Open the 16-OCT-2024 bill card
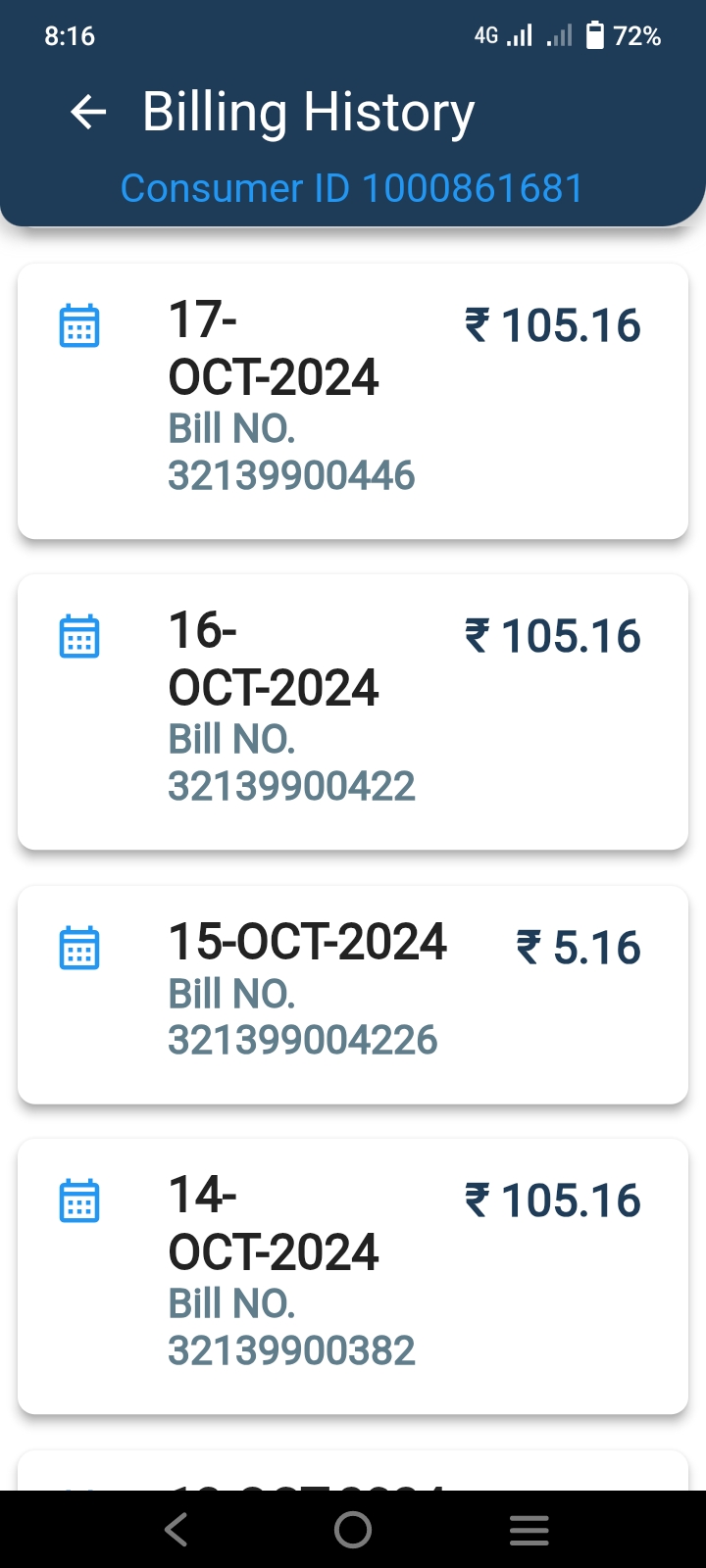The height and width of the screenshot is (1568, 706). coord(353,711)
